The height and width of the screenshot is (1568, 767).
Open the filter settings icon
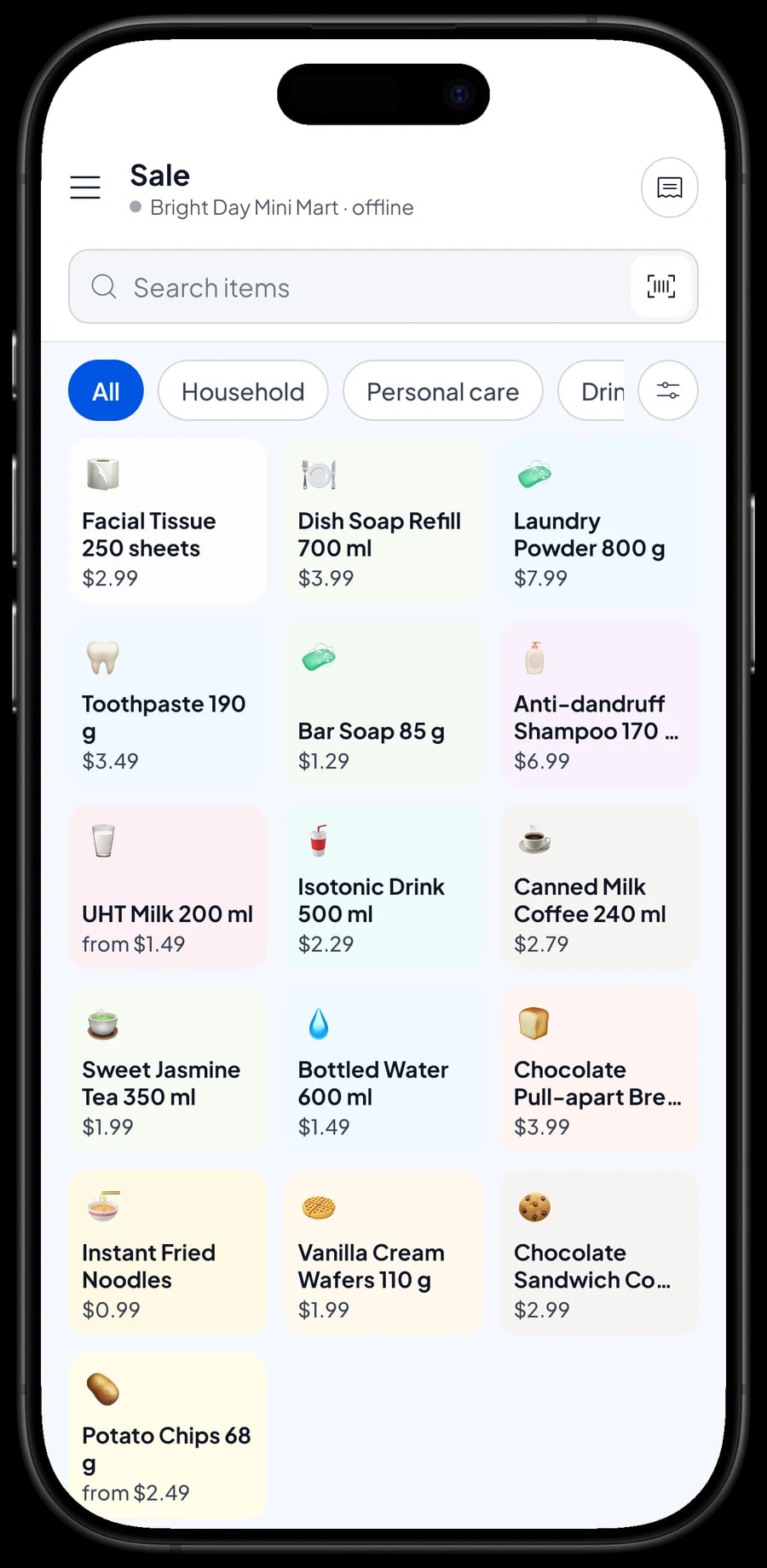click(x=668, y=390)
